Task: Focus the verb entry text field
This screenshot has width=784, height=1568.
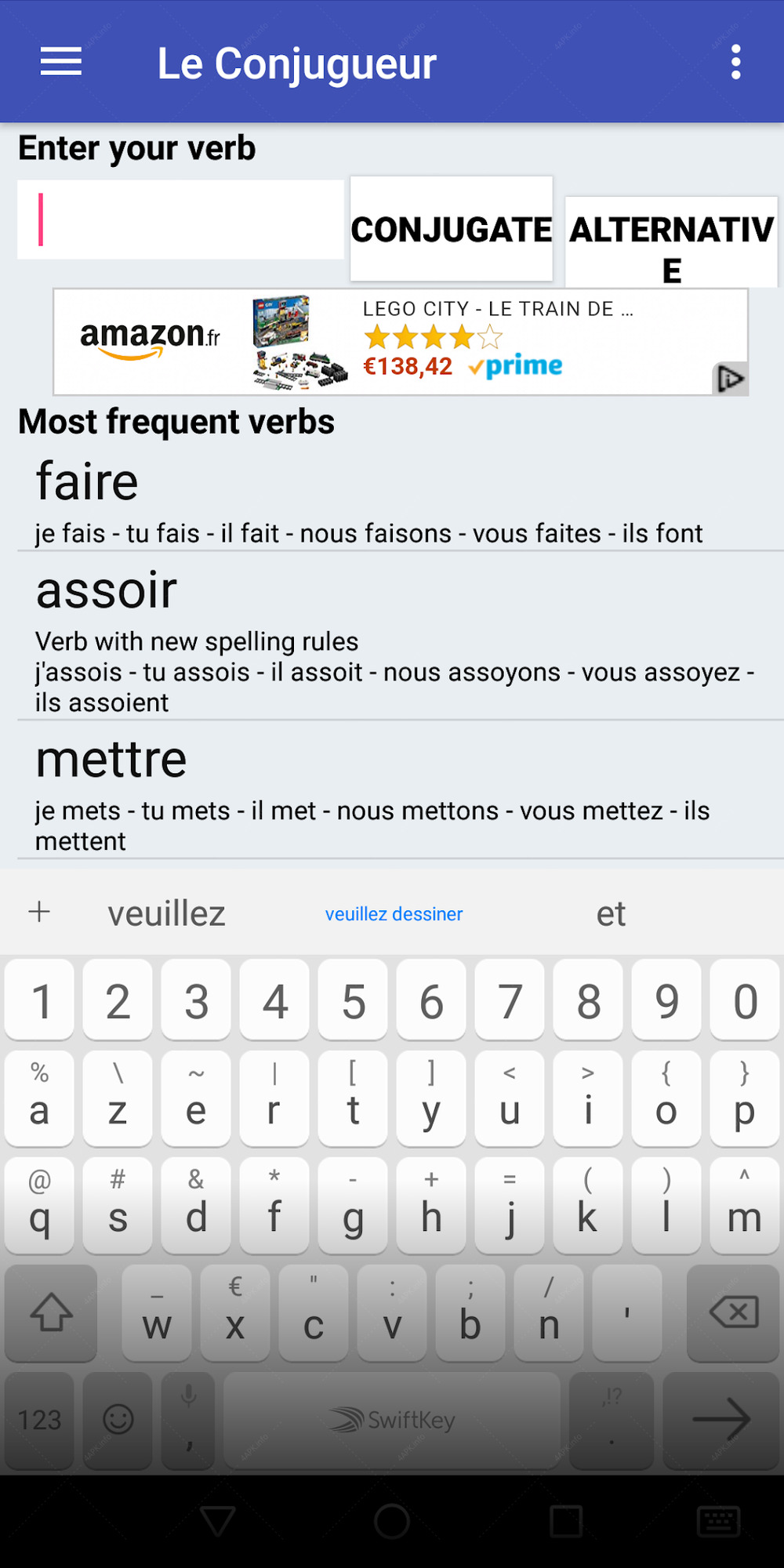Action: [x=180, y=220]
